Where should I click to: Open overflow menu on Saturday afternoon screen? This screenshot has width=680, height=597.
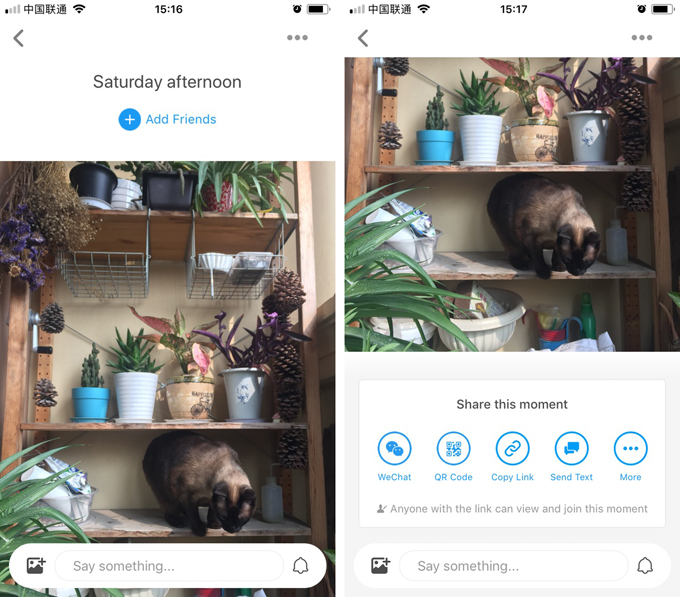click(297, 38)
